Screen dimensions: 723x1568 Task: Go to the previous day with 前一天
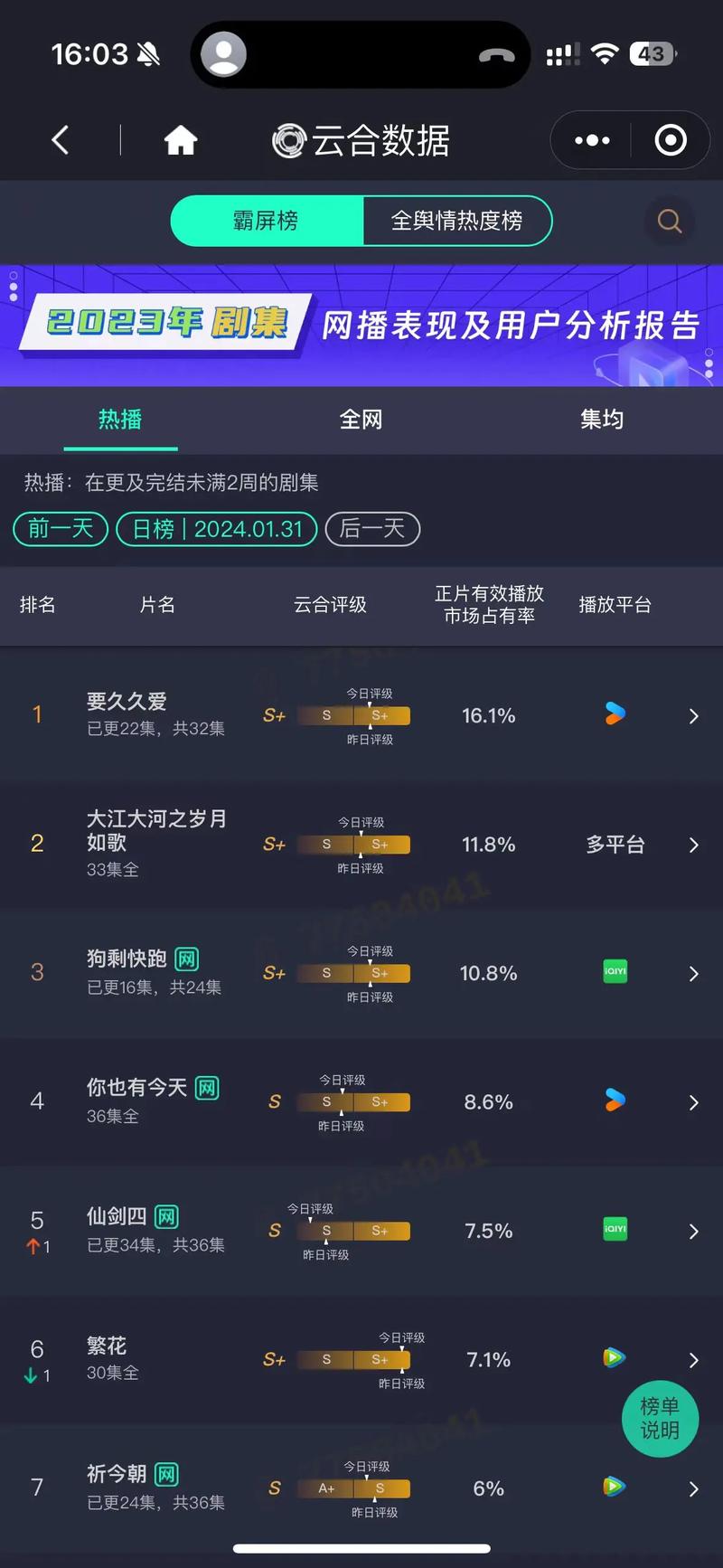(x=61, y=529)
